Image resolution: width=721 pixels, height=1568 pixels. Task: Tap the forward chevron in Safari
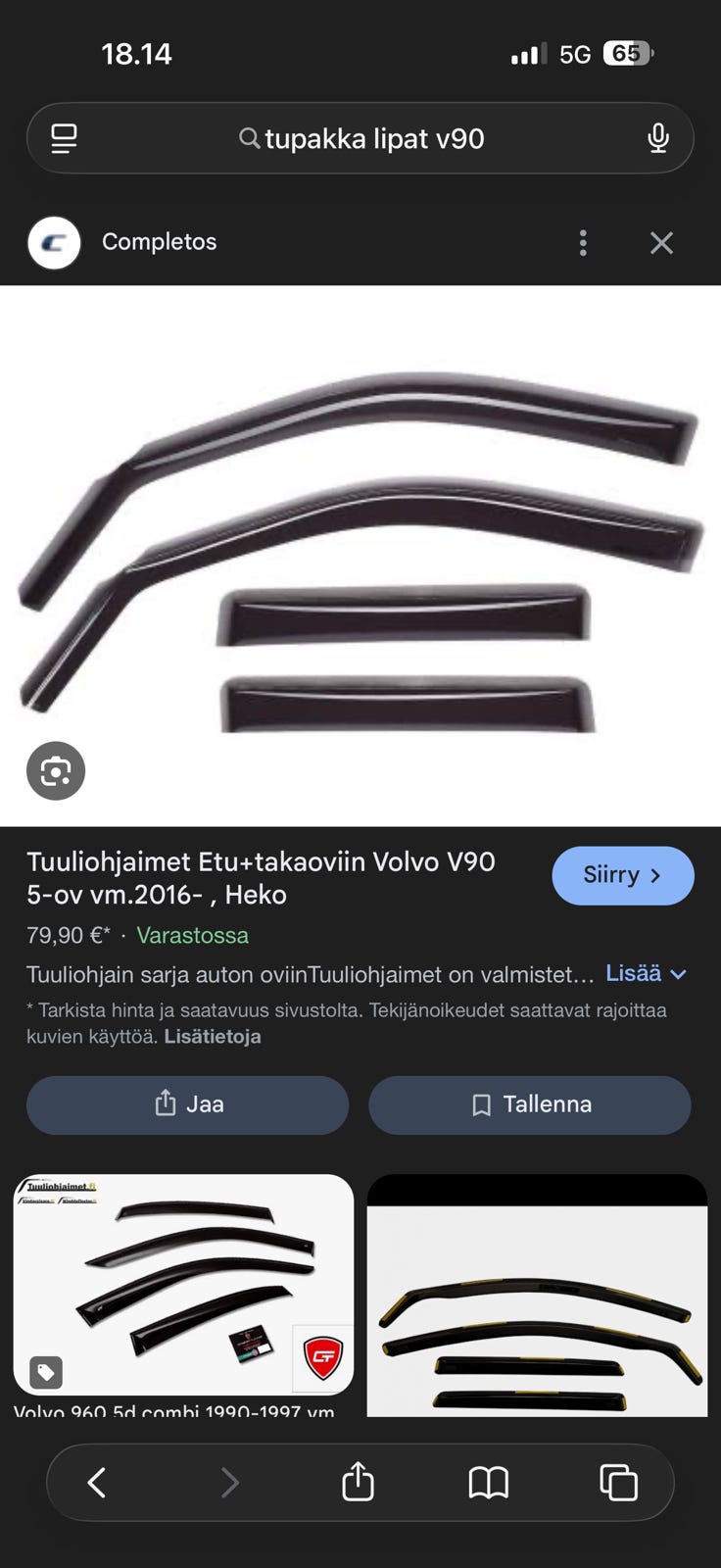click(229, 1482)
